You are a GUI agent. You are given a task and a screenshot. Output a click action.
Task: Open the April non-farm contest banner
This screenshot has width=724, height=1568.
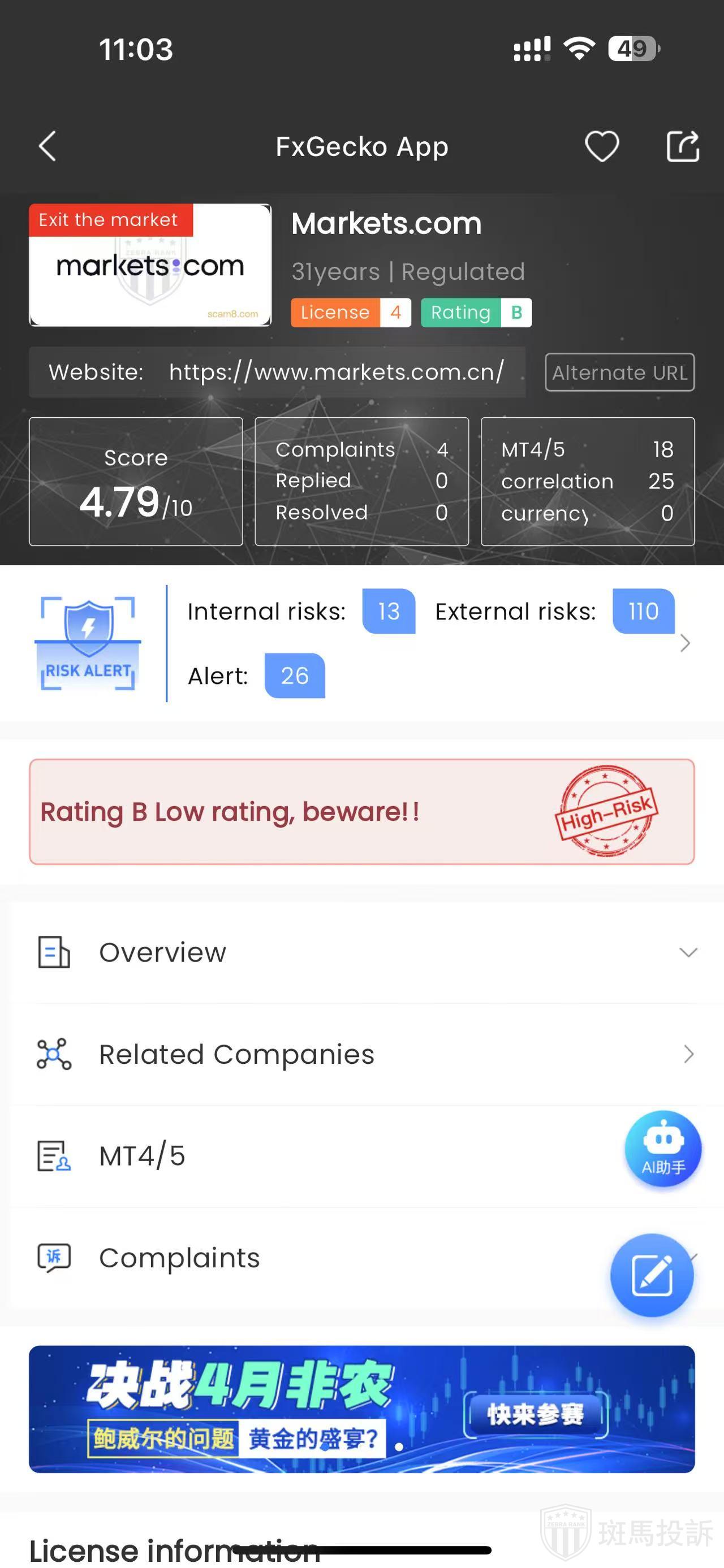pos(361,1409)
